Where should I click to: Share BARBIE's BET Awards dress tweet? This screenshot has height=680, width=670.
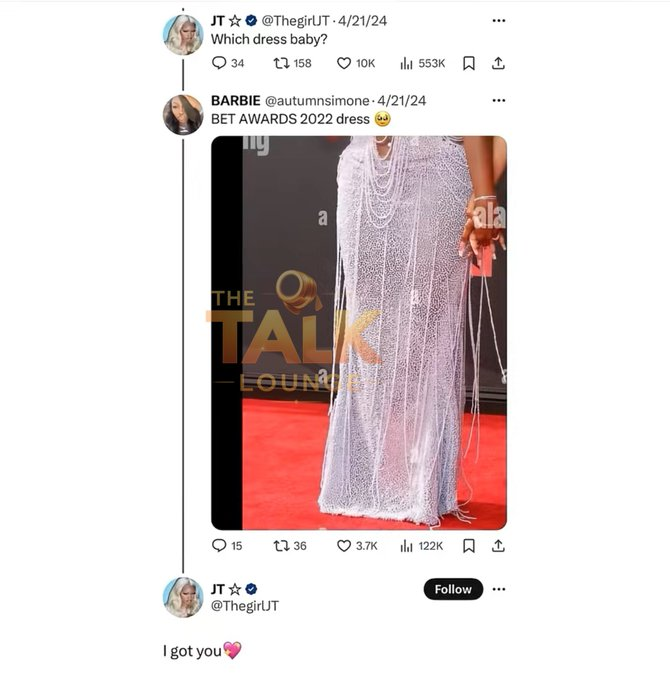pos(498,546)
